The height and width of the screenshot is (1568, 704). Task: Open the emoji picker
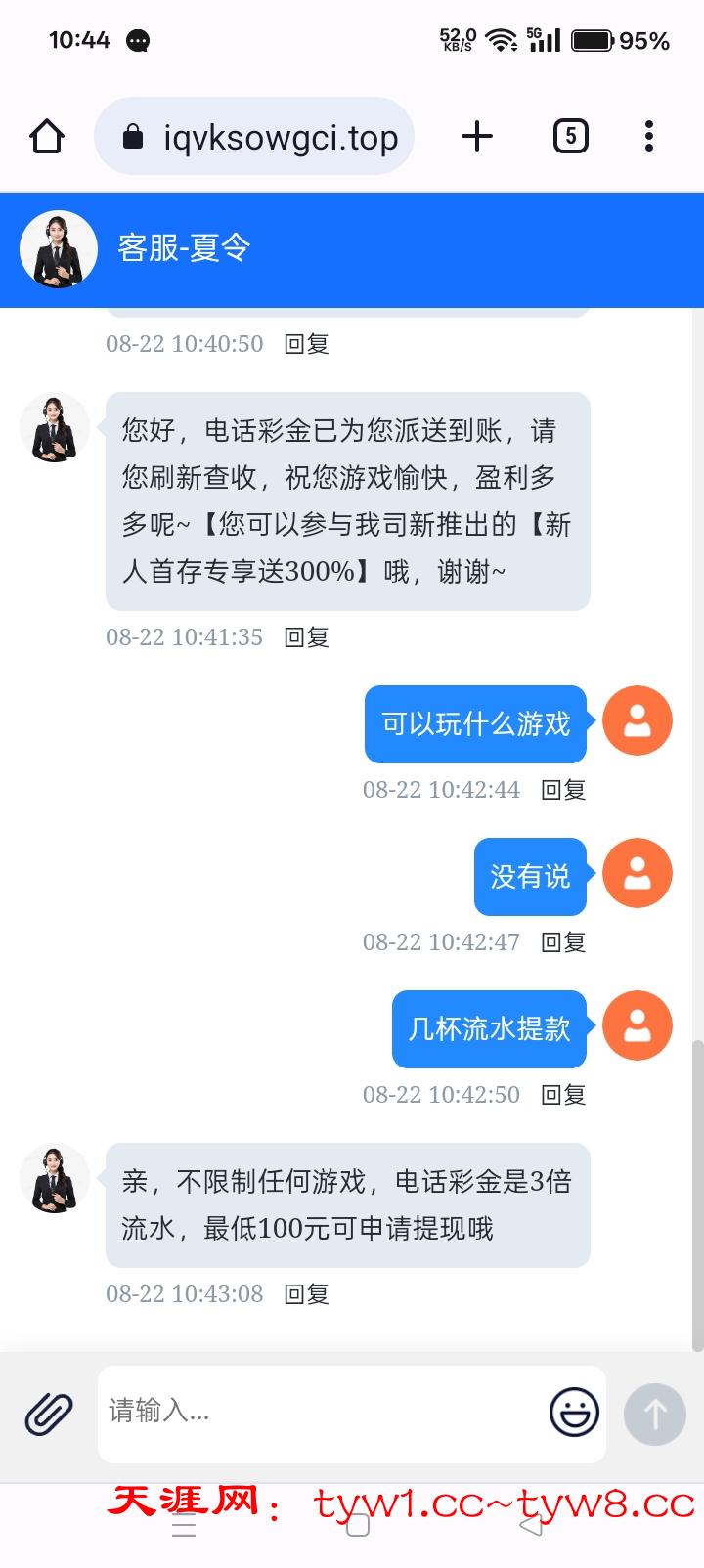574,1413
